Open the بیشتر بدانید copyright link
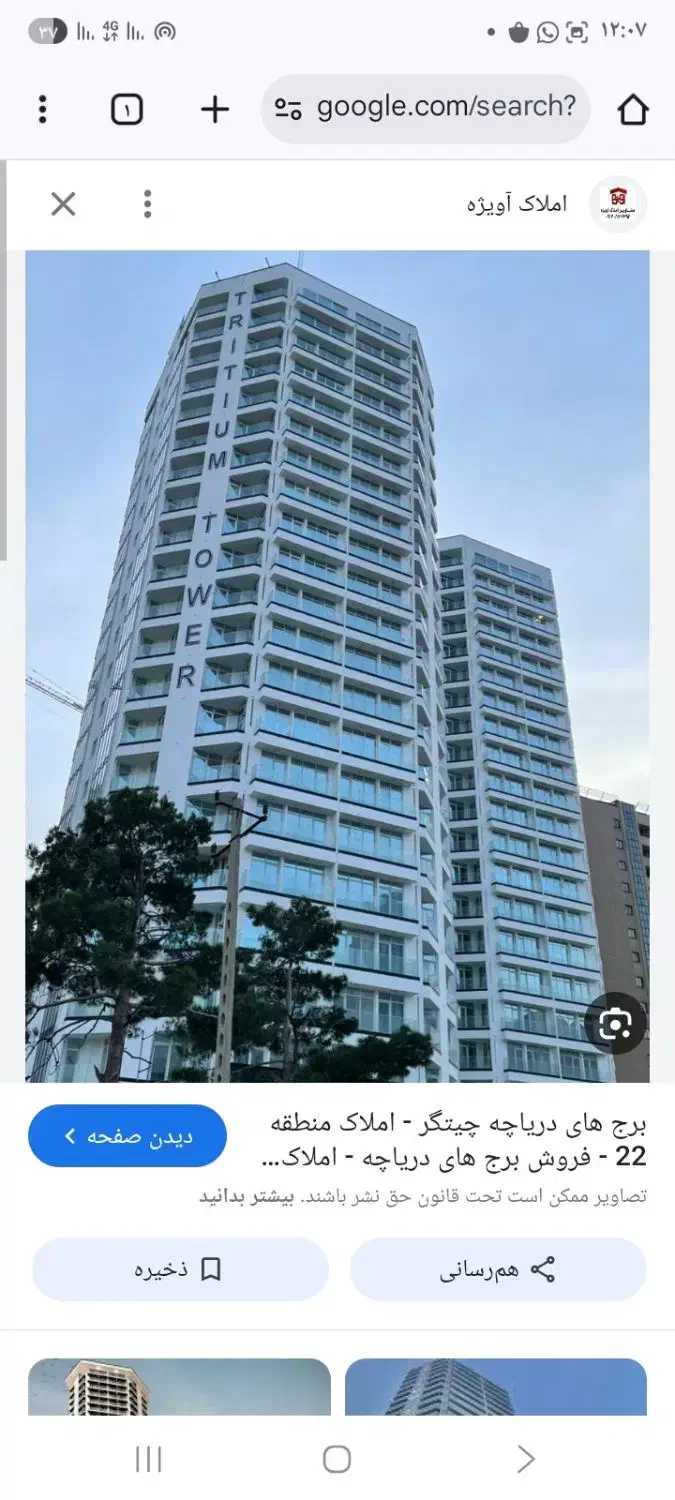Screen dimensions: 675x1500 point(235,1197)
